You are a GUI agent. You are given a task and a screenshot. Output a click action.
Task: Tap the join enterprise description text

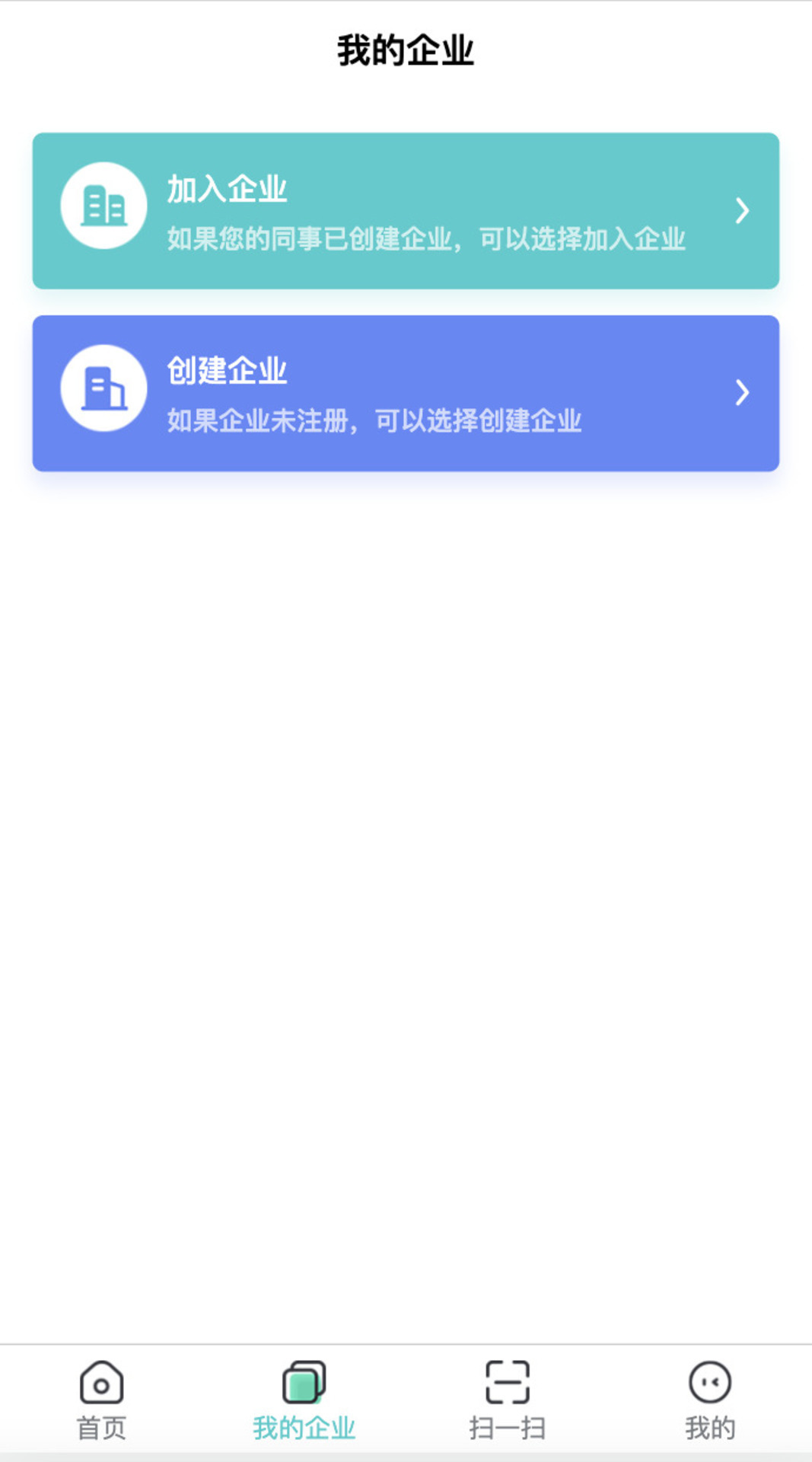click(426, 238)
